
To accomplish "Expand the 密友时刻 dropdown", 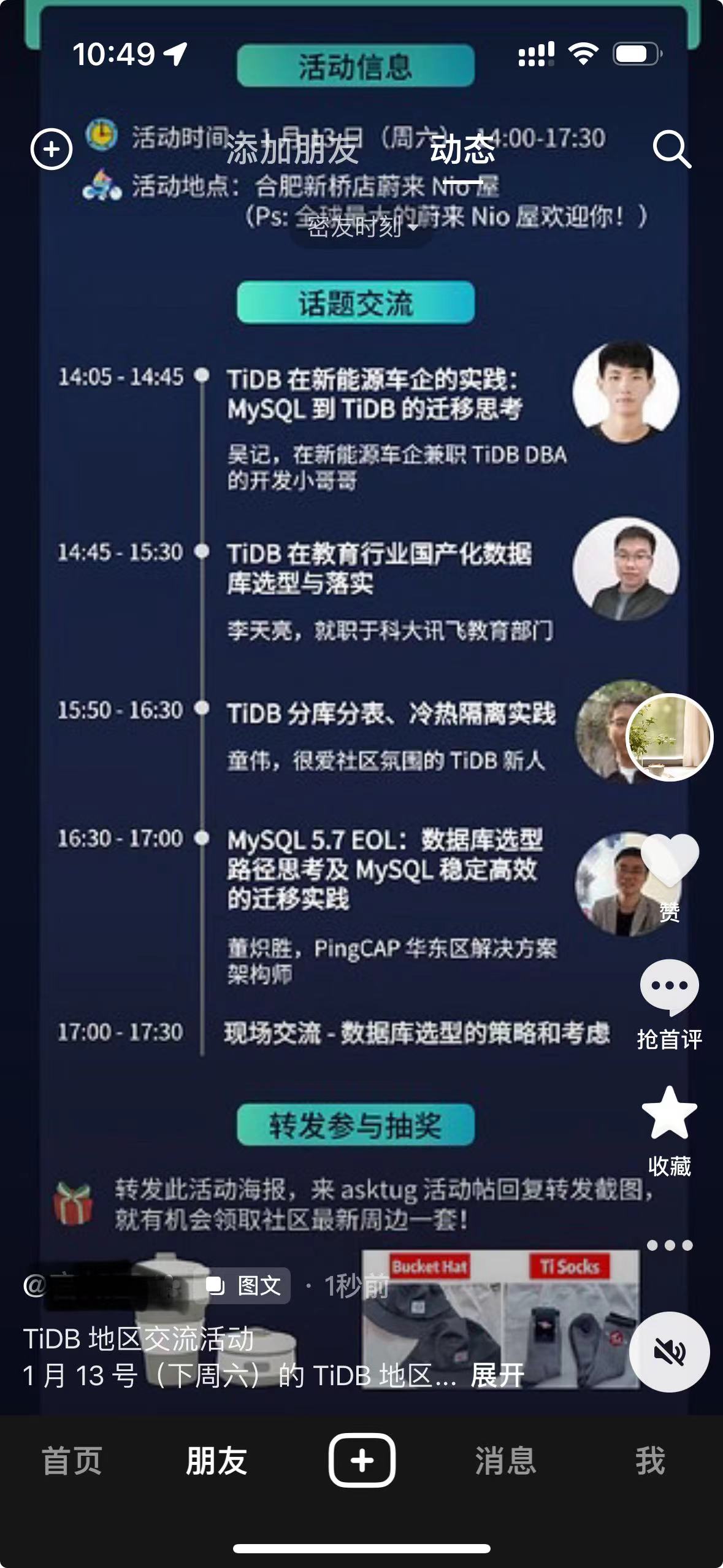I will 362,227.
